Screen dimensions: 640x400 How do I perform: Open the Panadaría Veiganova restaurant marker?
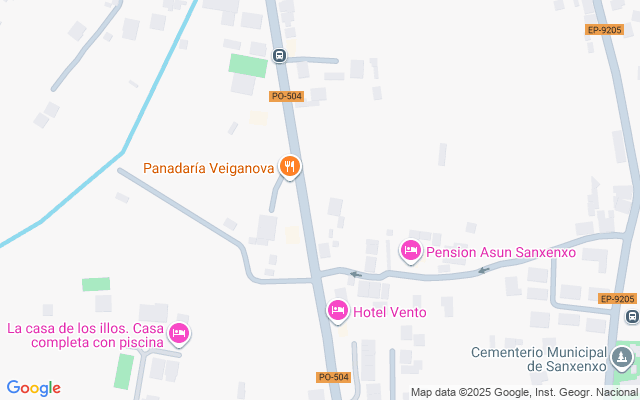290,167
